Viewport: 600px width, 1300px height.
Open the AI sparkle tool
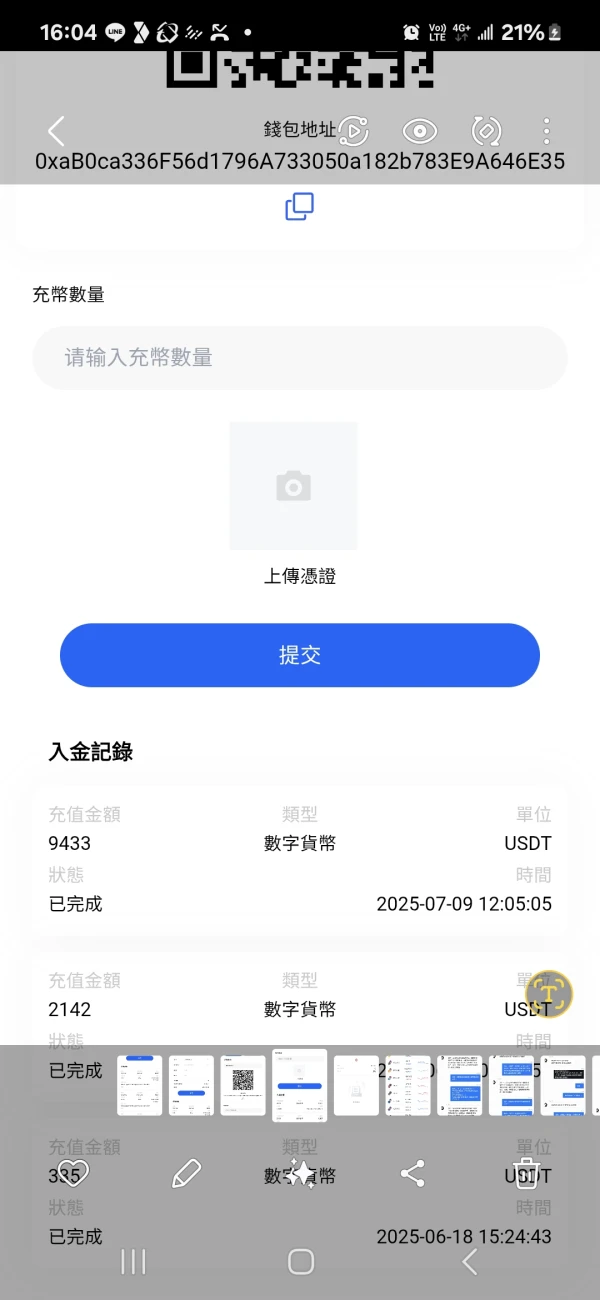tap(301, 1173)
